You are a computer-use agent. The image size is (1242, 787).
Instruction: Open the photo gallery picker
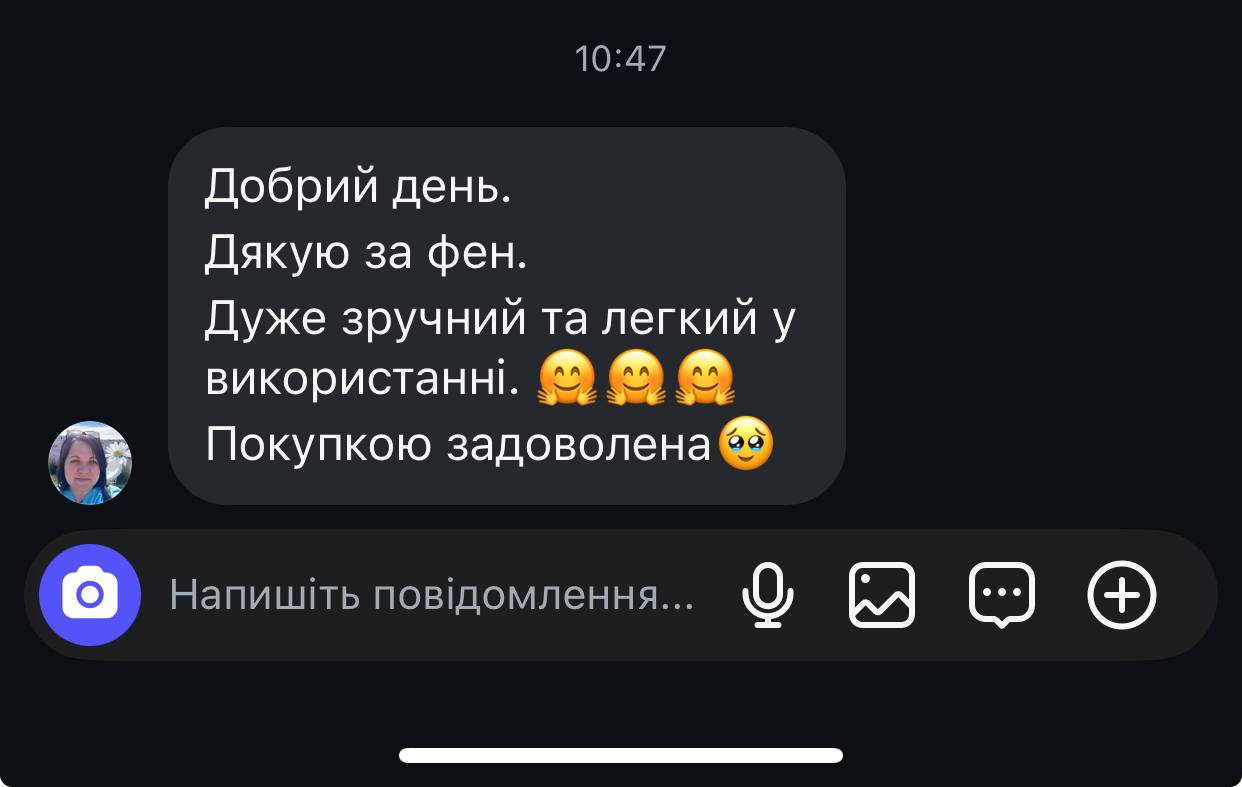(881, 595)
